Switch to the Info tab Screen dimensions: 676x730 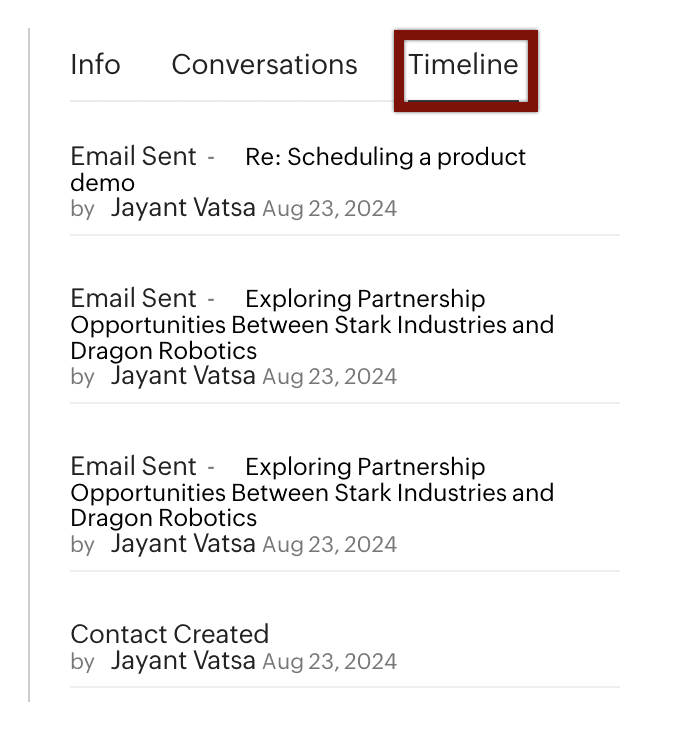(95, 65)
